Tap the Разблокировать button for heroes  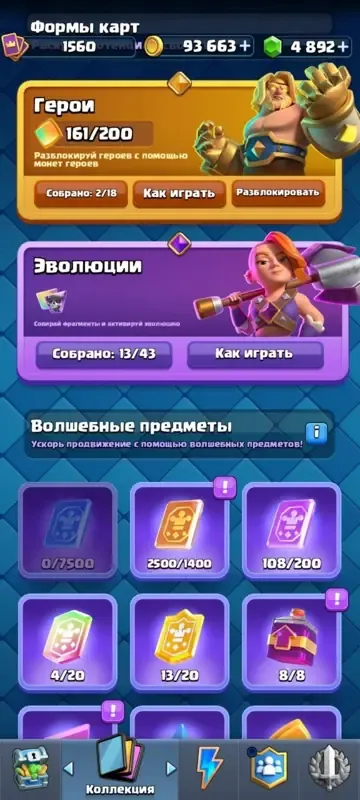(x=278, y=192)
